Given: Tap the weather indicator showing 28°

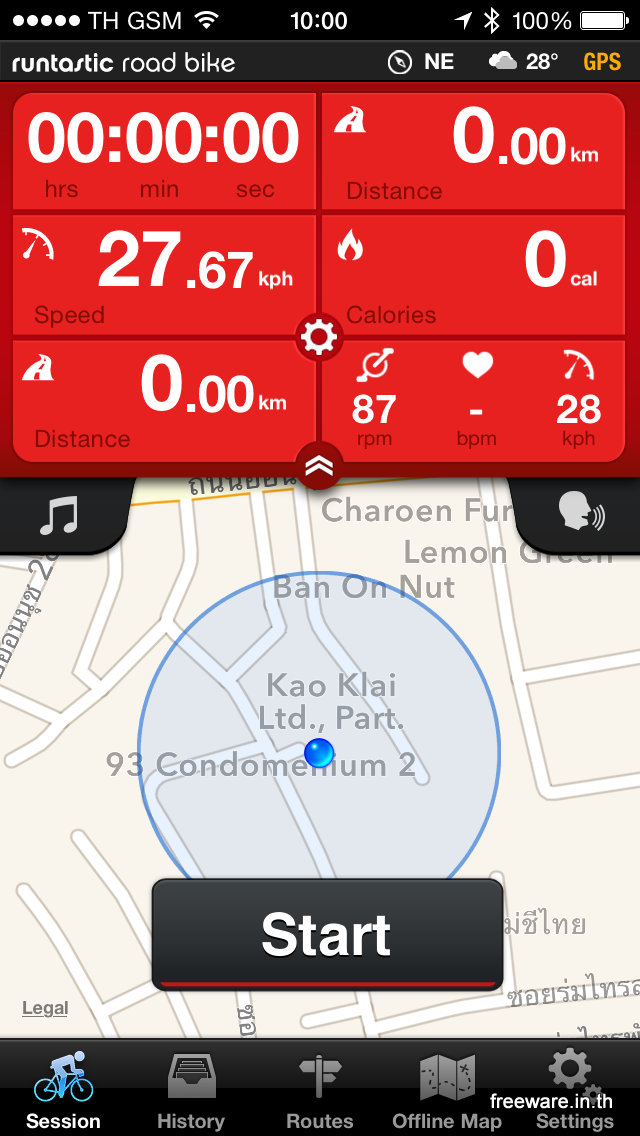Looking at the screenshot, I should pyautogui.click(x=523, y=62).
